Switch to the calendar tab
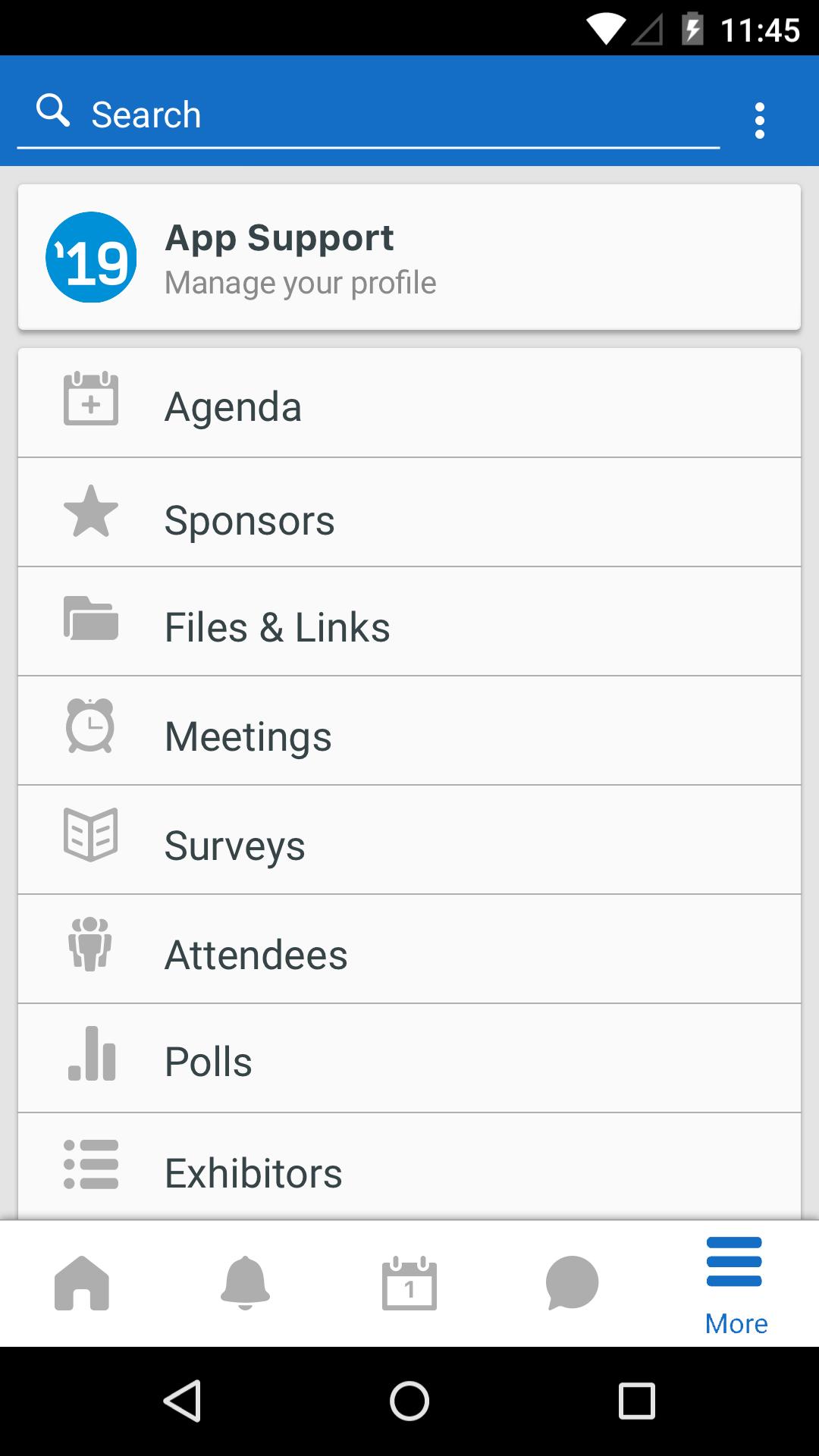 pyautogui.click(x=409, y=1283)
